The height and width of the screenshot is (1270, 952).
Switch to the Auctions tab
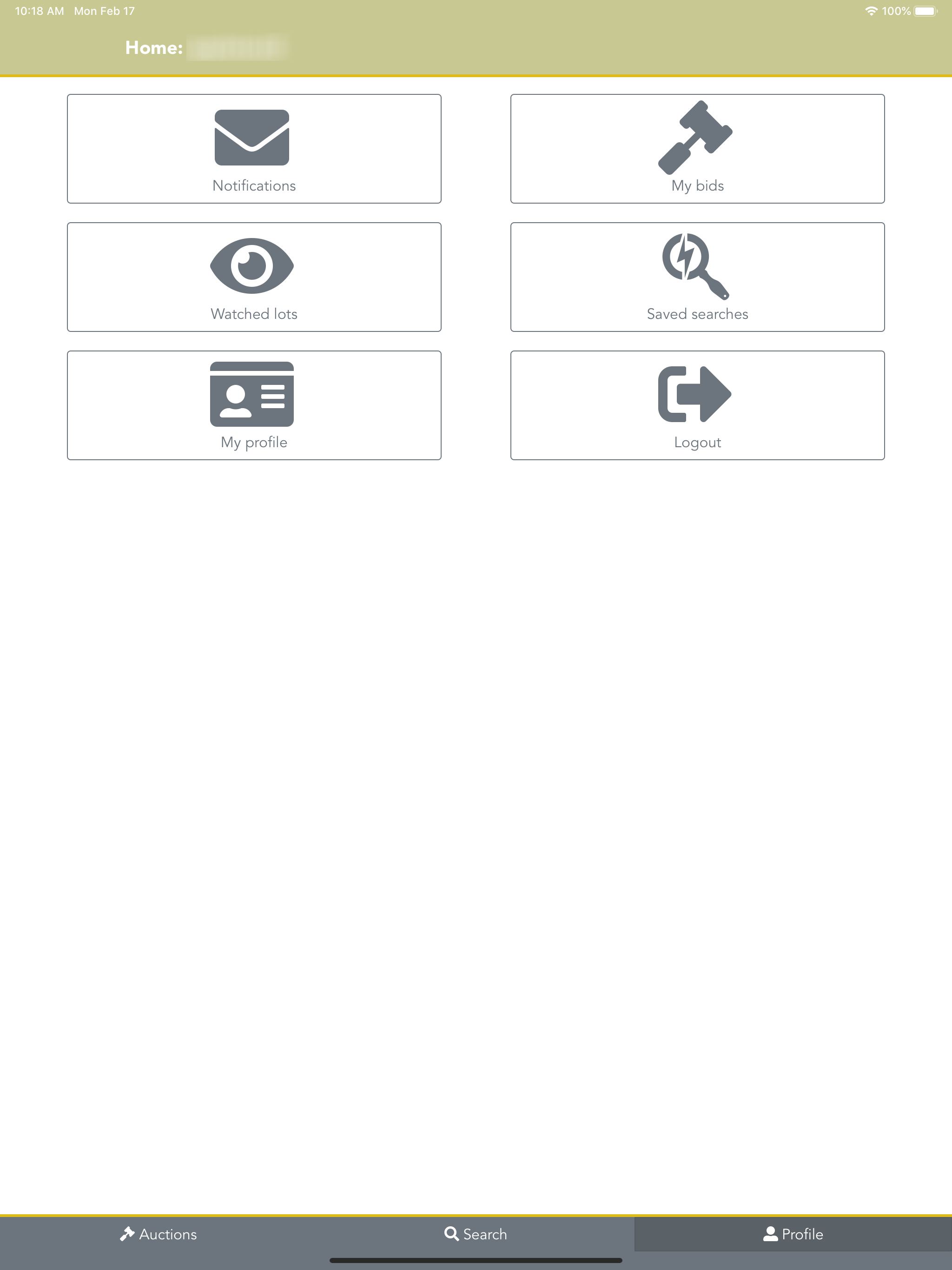pos(157,1233)
